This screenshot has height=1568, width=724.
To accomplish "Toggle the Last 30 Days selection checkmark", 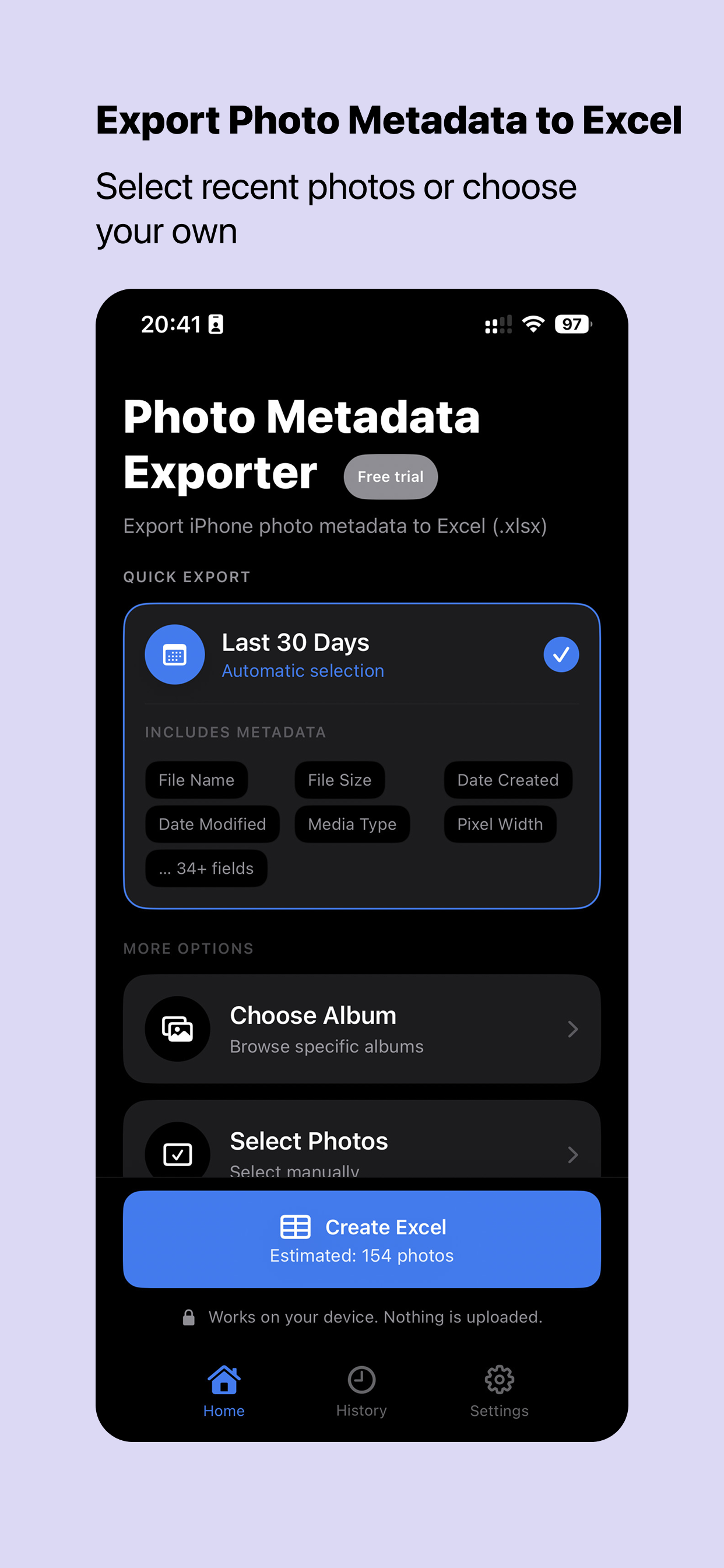I will tap(560, 654).
